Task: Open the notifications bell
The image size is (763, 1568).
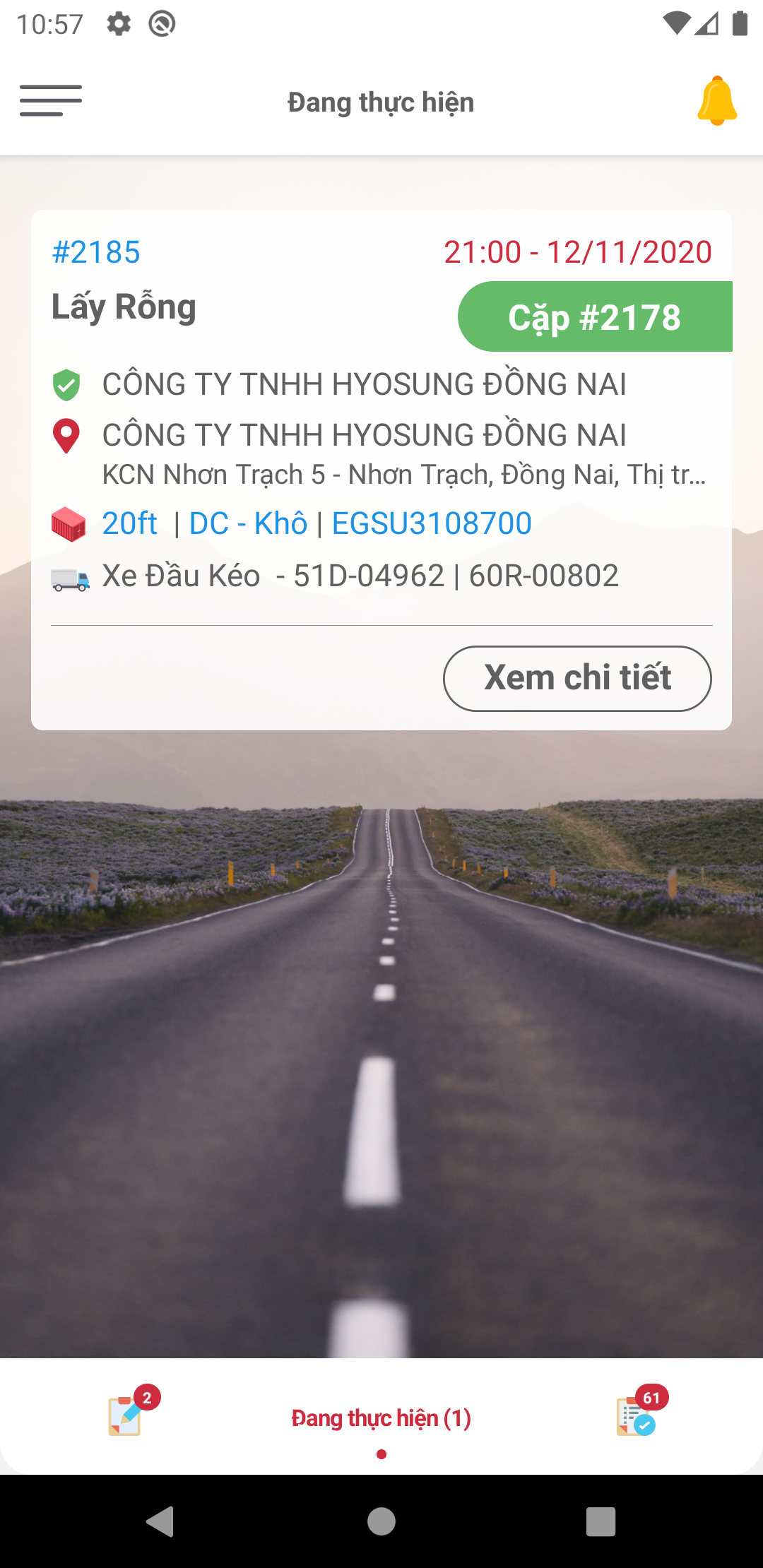Action: click(716, 102)
